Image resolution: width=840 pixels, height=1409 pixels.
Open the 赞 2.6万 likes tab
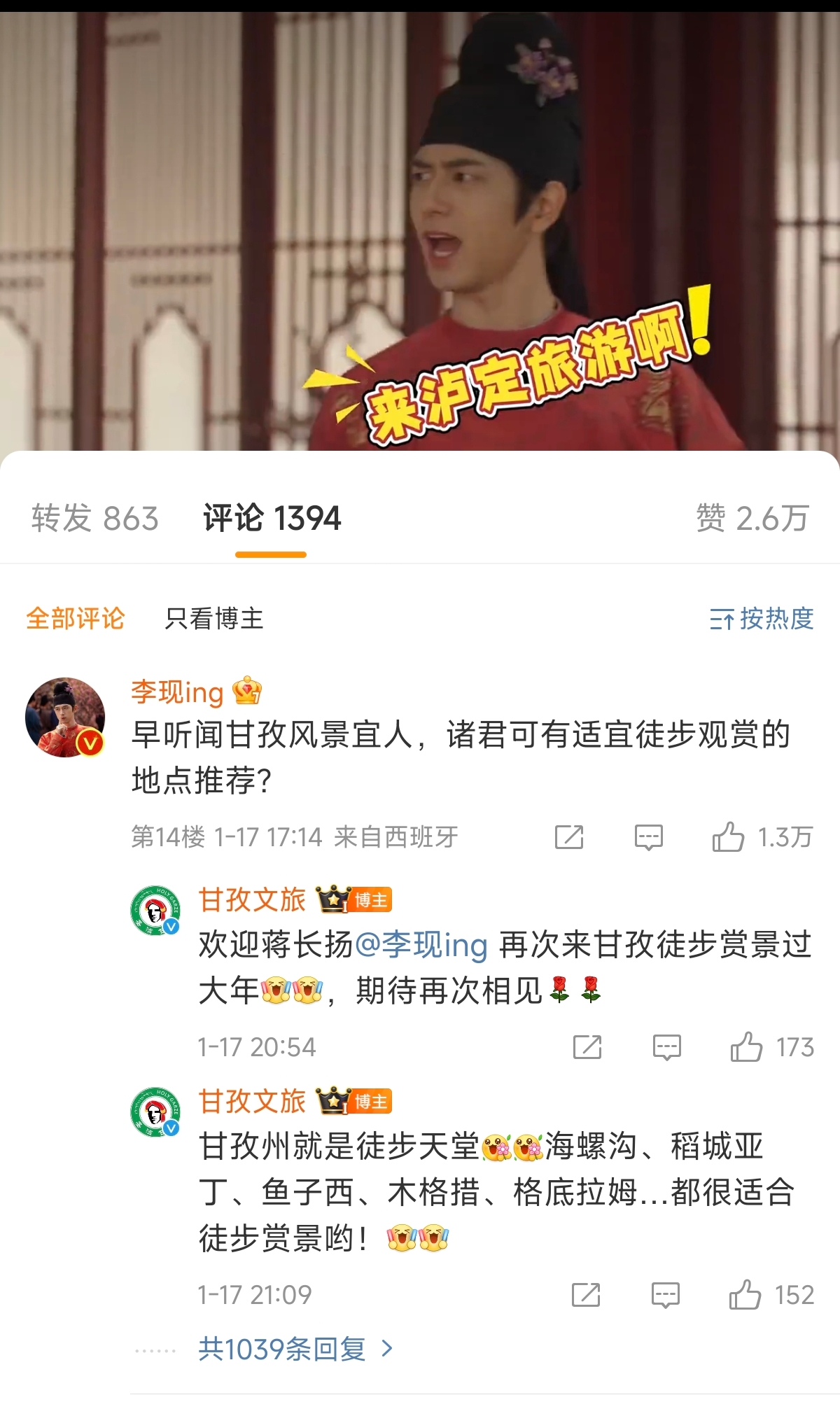(752, 519)
